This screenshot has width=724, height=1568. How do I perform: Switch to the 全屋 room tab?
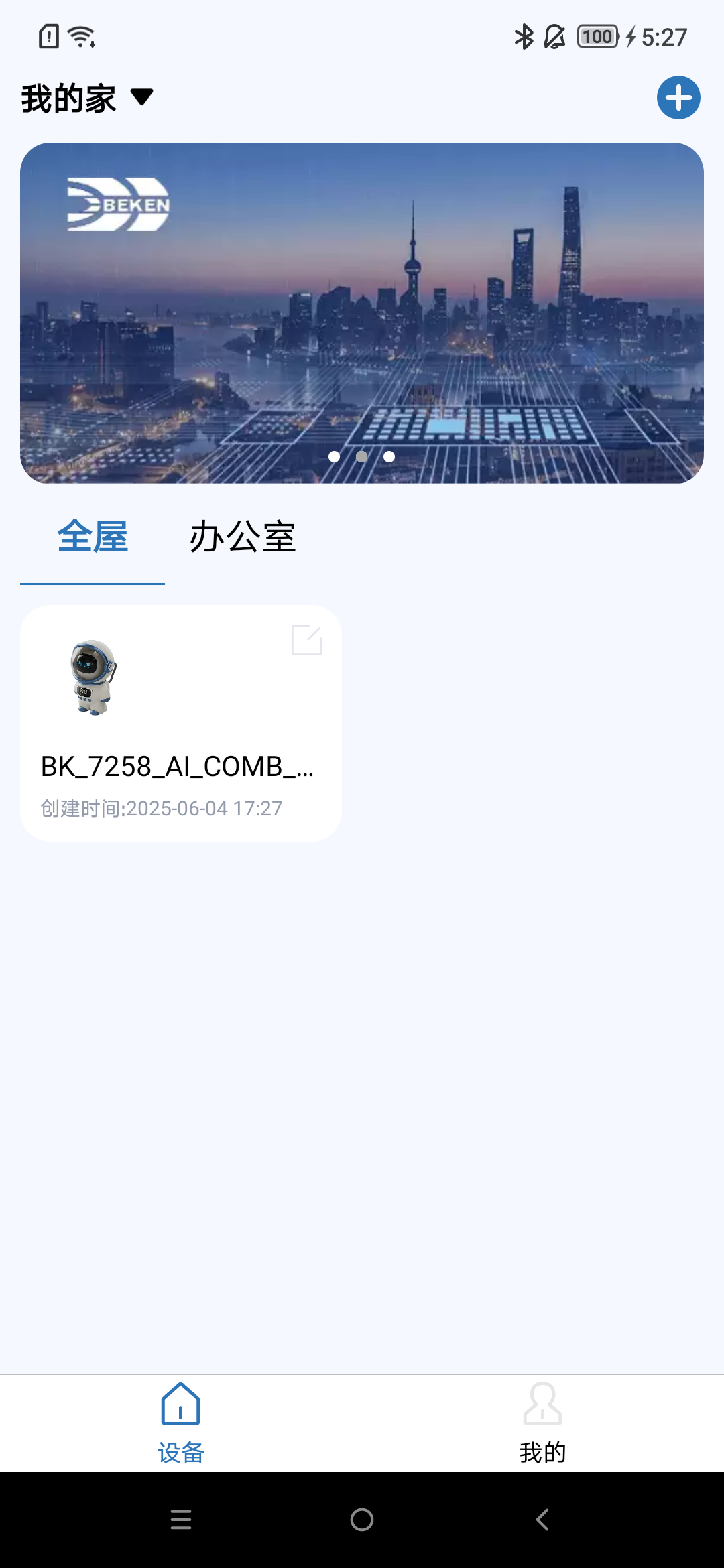point(93,537)
